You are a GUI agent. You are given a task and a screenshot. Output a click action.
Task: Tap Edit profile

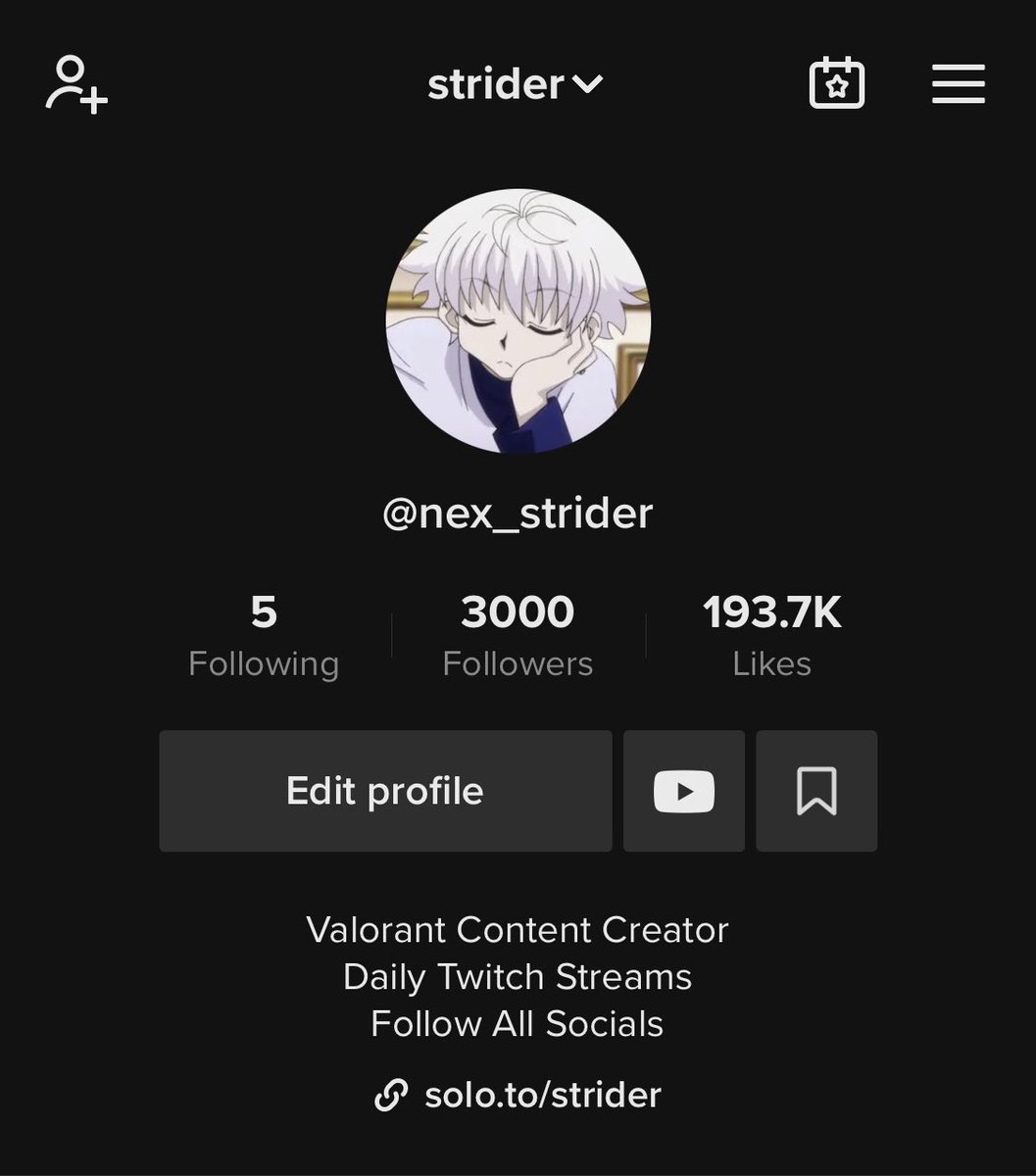click(385, 791)
